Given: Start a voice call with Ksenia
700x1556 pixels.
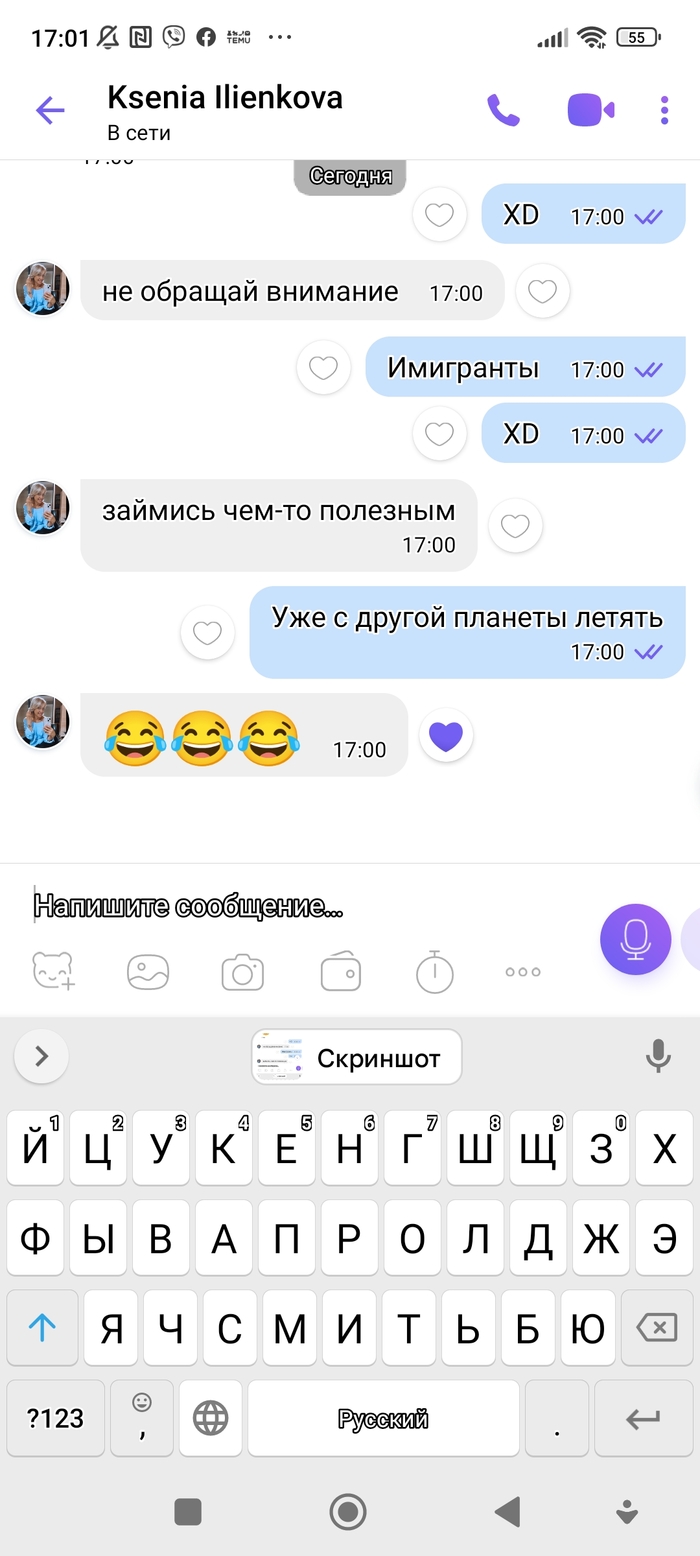Looking at the screenshot, I should pos(503,110).
